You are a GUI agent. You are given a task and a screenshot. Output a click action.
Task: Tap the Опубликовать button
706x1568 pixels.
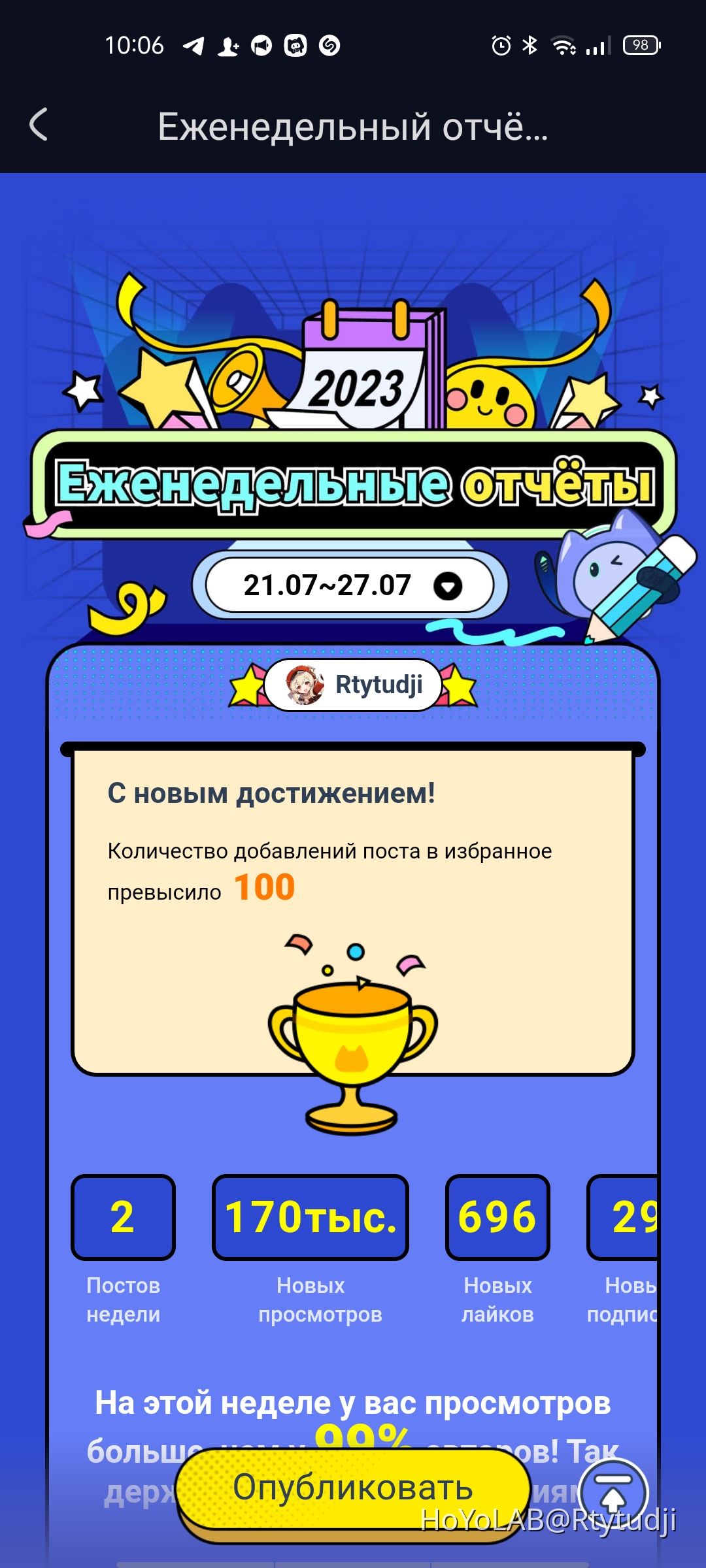353,1488
